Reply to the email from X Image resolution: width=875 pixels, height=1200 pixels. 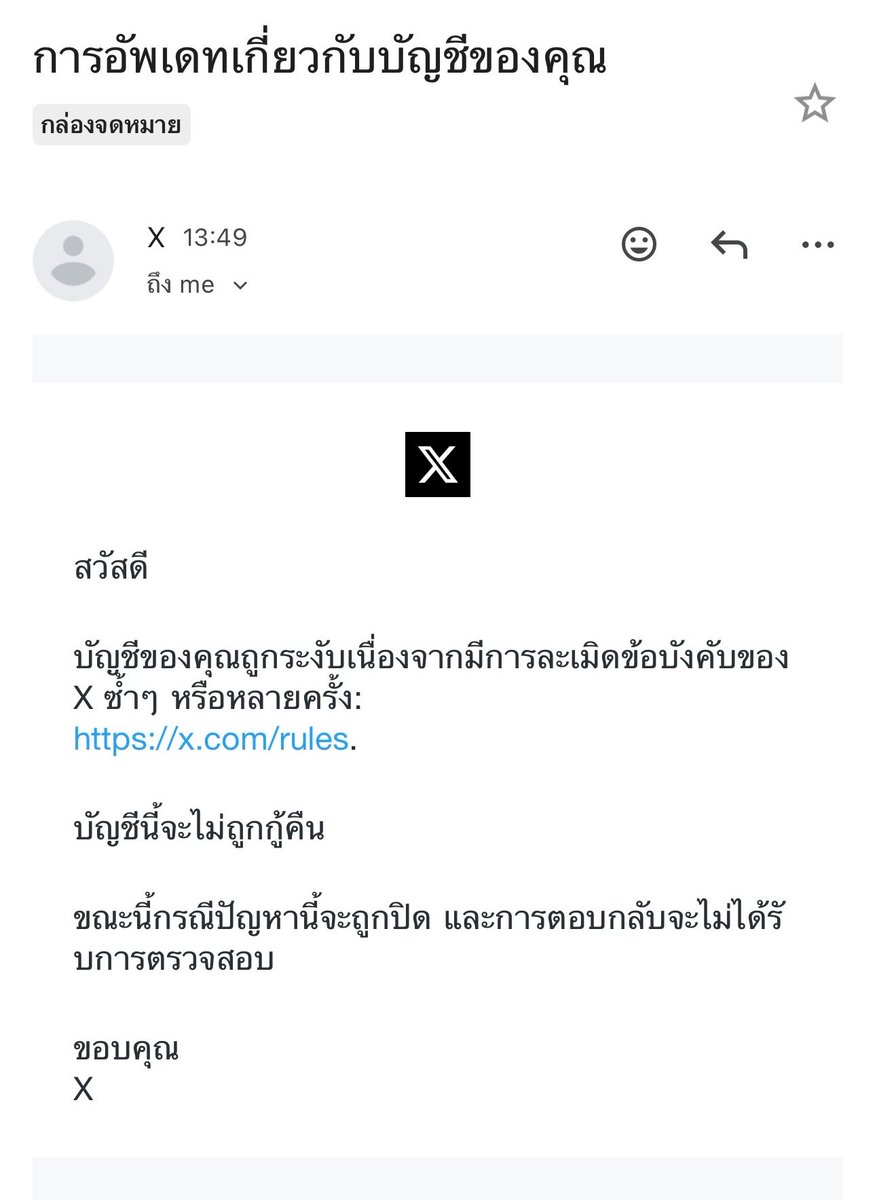click(x=729, y=245)
